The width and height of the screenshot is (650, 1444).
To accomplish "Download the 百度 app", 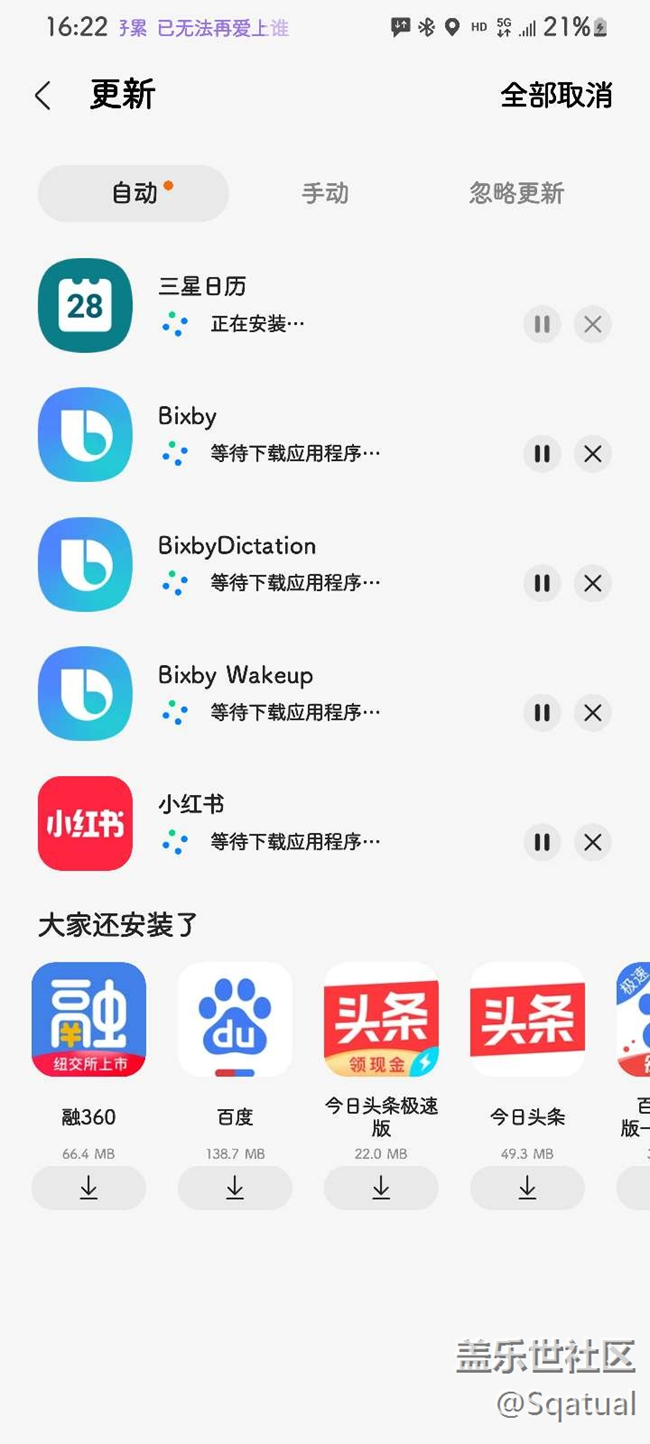I will pyautogui.click(x=235, y=1187).
